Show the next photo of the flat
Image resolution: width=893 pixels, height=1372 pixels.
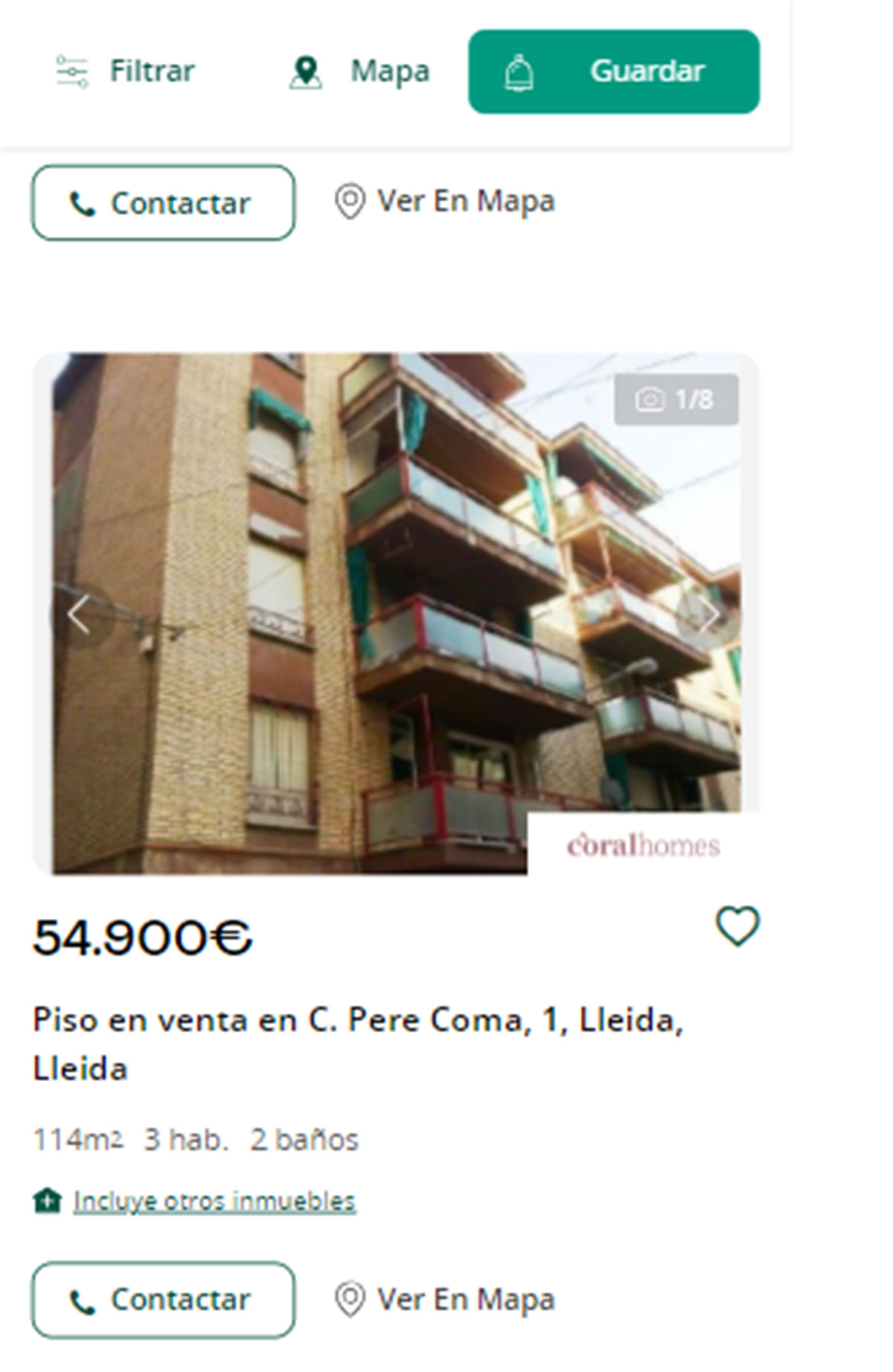pyautogui.click(x=708, y=615)
